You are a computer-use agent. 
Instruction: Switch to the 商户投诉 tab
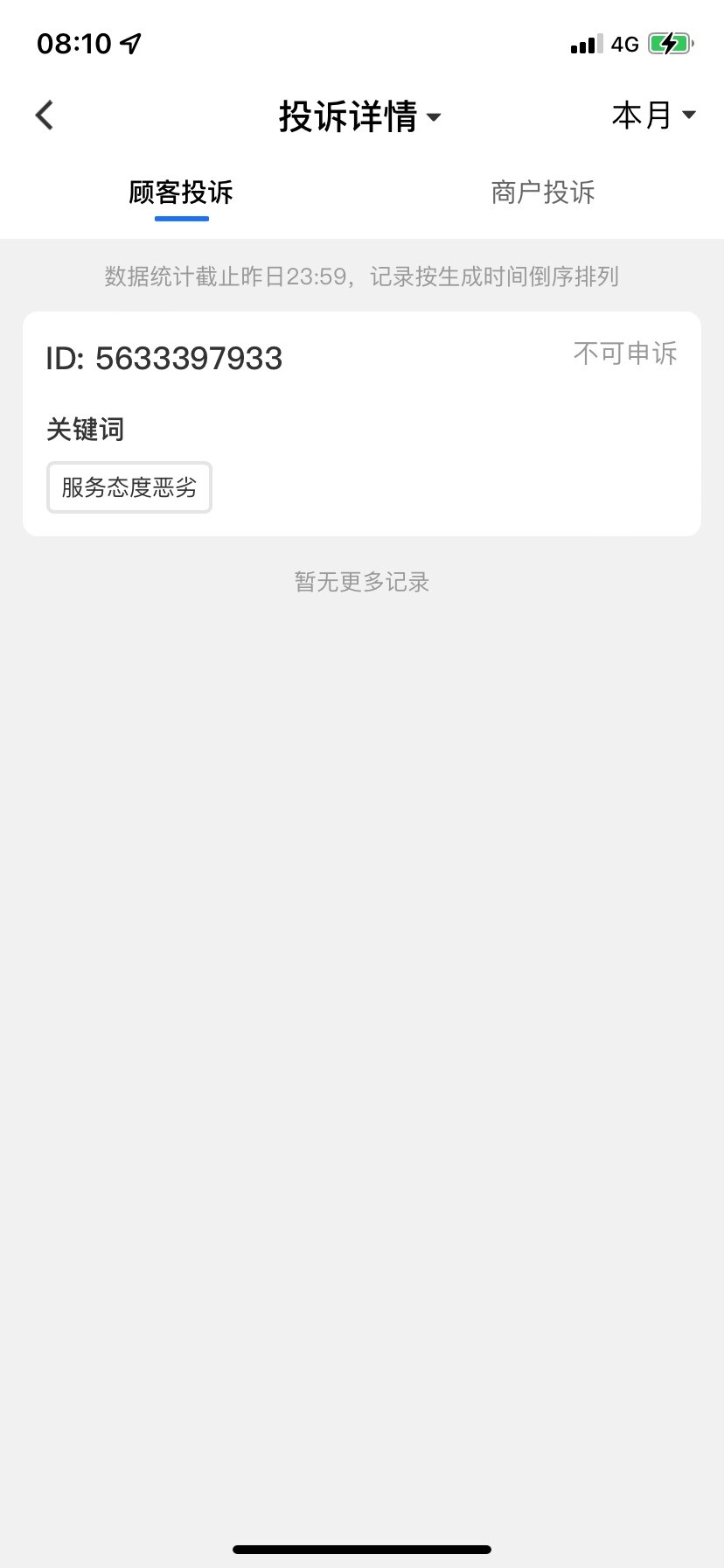tap(543, 192)
